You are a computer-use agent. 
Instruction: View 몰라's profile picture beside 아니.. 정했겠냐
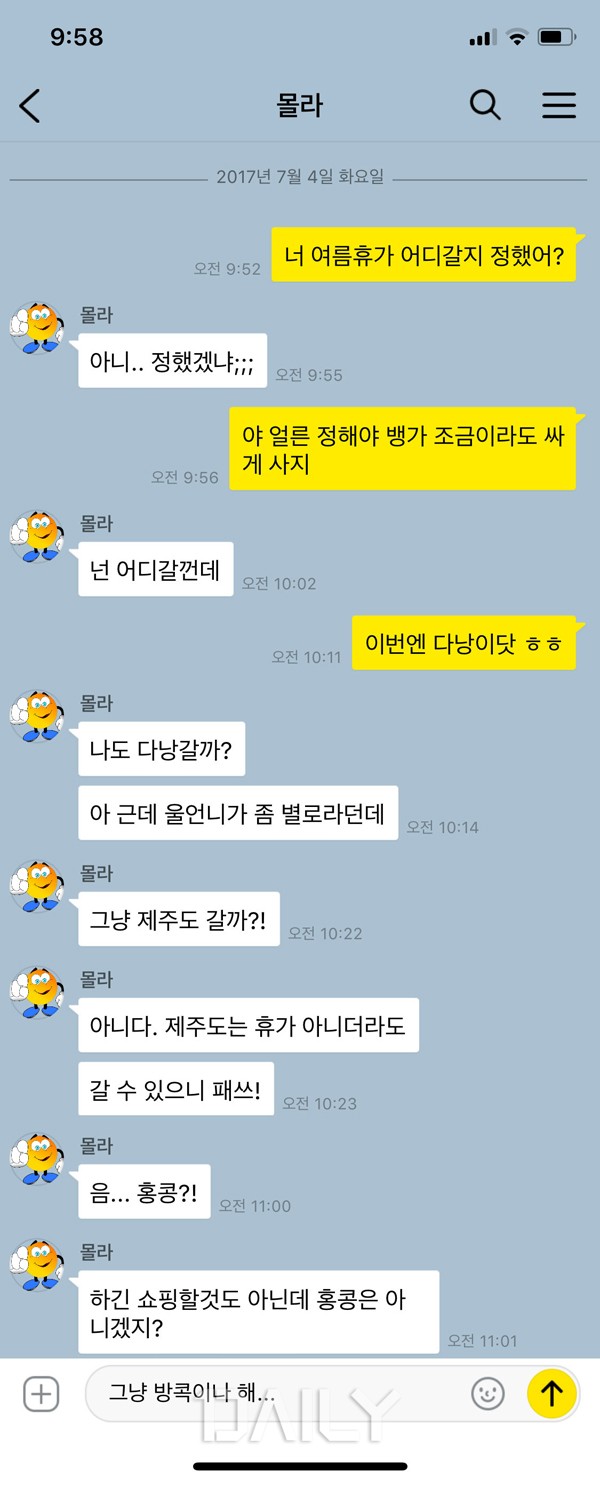point(37,328)
